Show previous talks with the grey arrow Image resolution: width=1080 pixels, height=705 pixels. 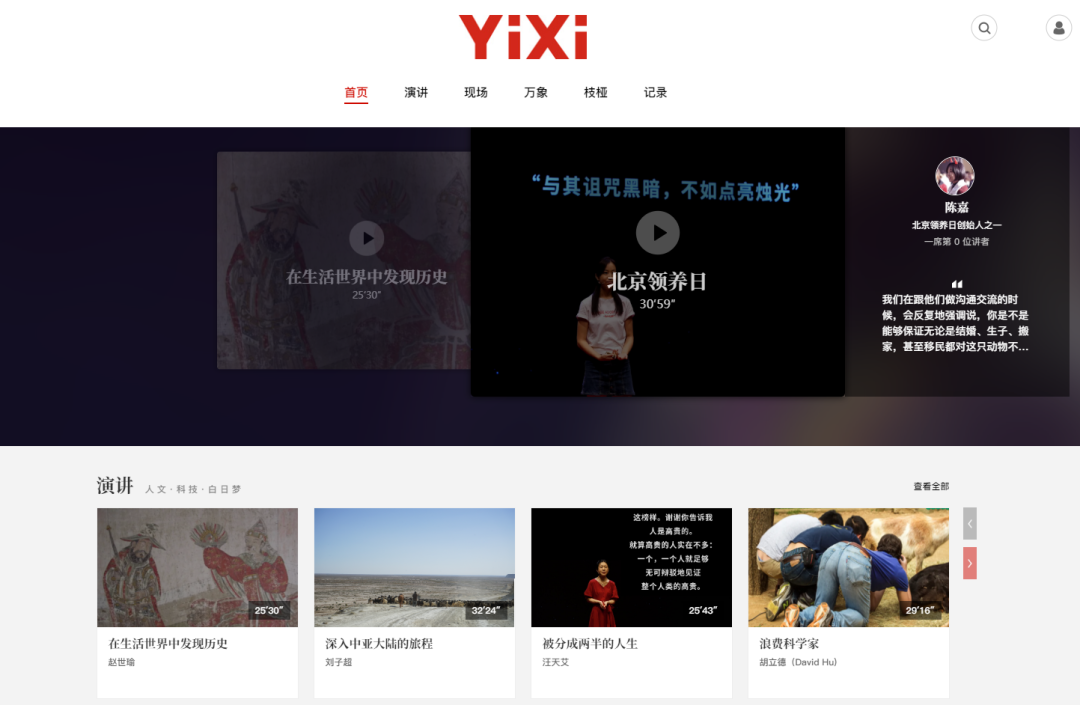click(969, 523)
